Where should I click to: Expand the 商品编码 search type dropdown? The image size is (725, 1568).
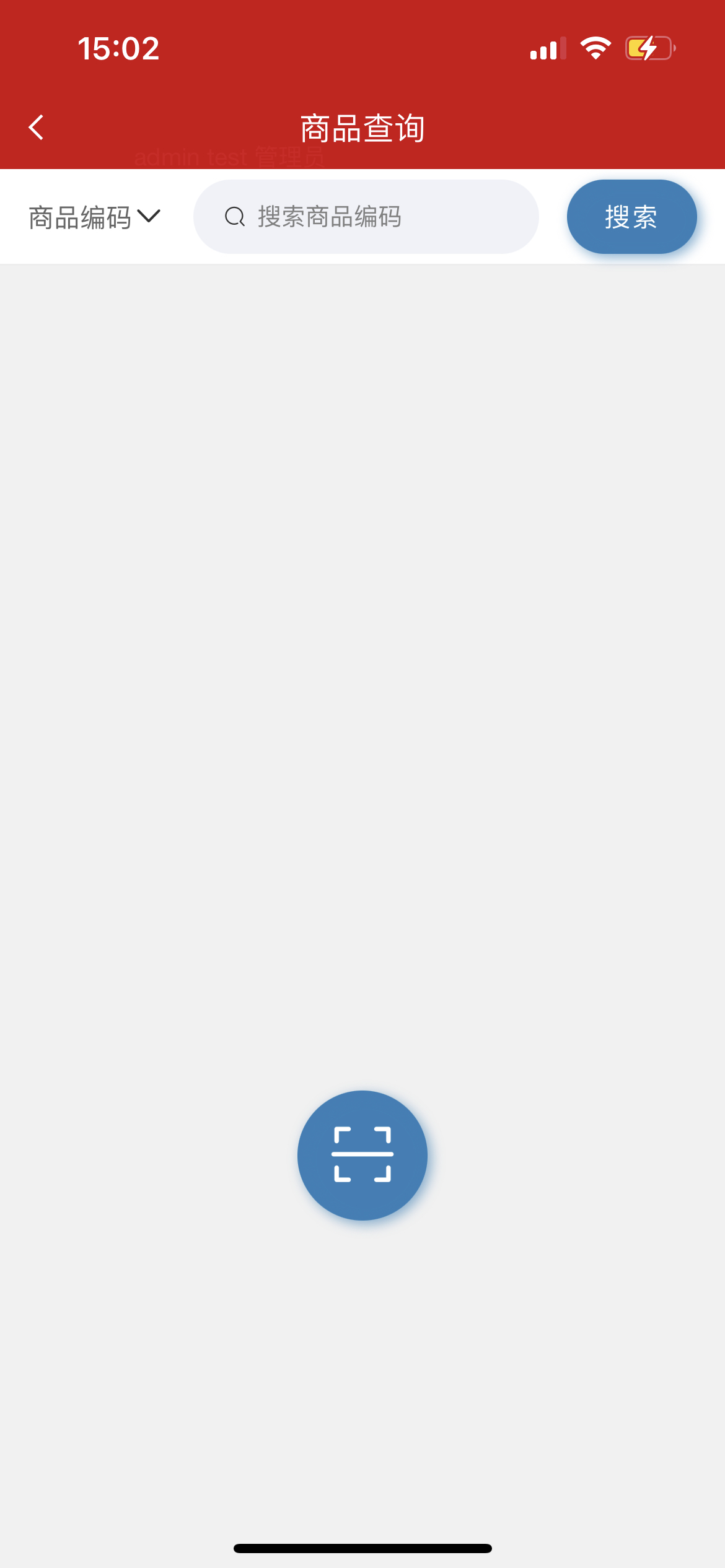[x=94, y=217]
